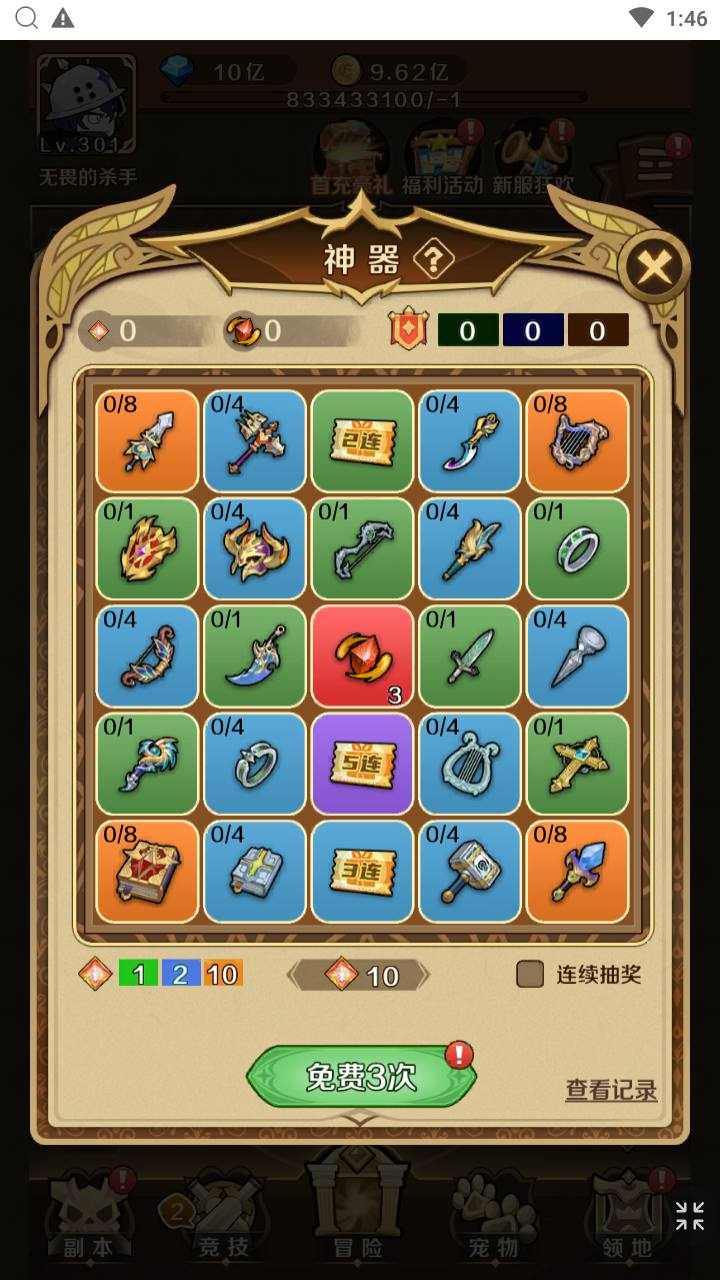Open the orange harp artifact tile
Viewport: 720px width, 1280px height.
point(578,441)
